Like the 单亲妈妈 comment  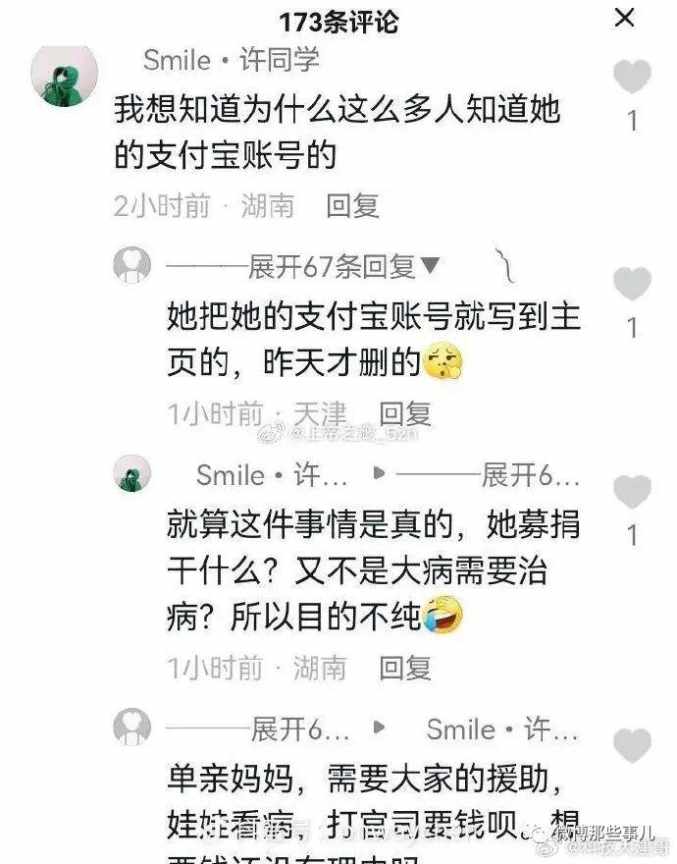[x=631, y=746]
